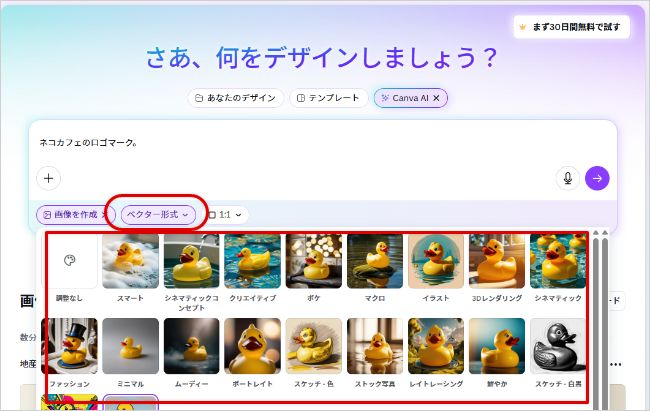Select the クリエイティブ style thumbnail
650x411 pixels.
point(252,262)
